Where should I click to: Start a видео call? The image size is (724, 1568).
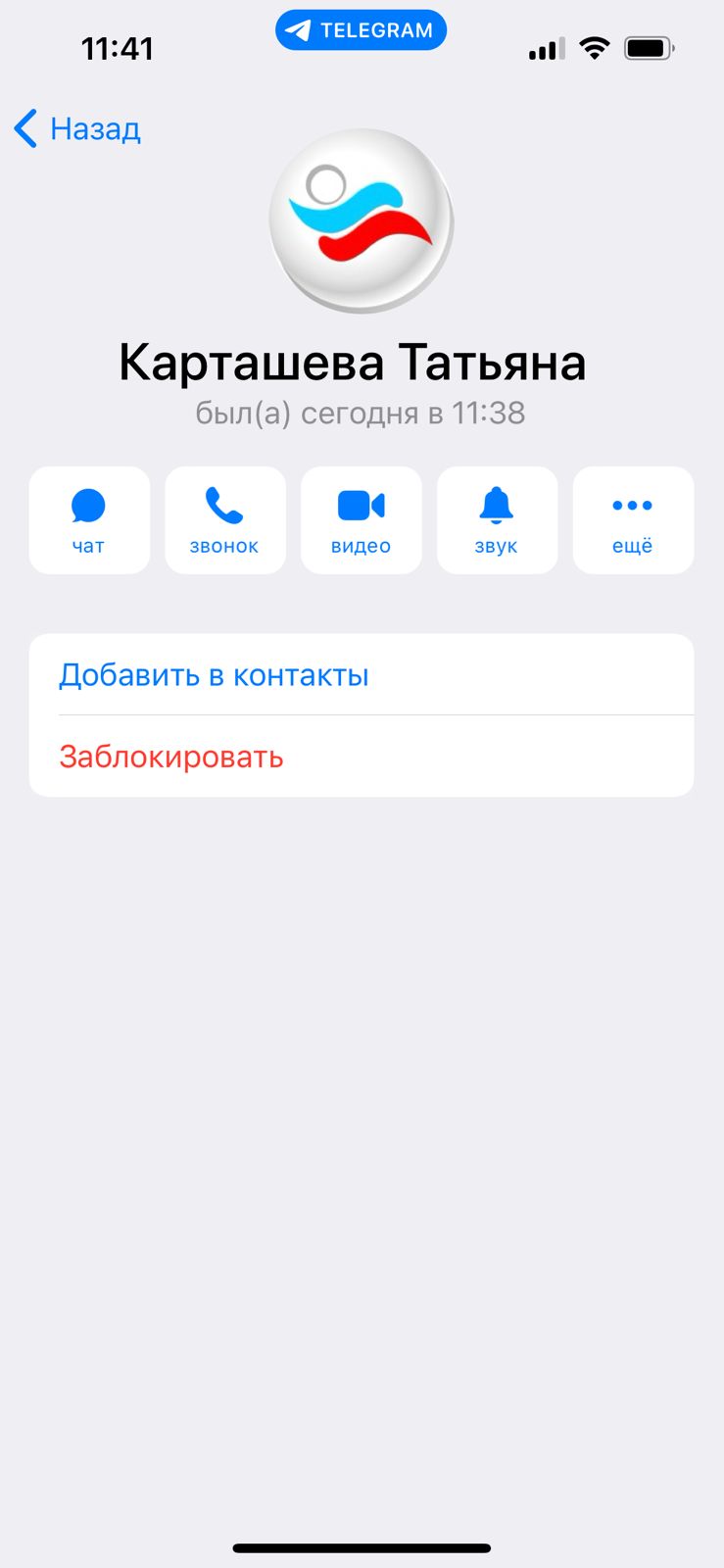pos(362,519)
